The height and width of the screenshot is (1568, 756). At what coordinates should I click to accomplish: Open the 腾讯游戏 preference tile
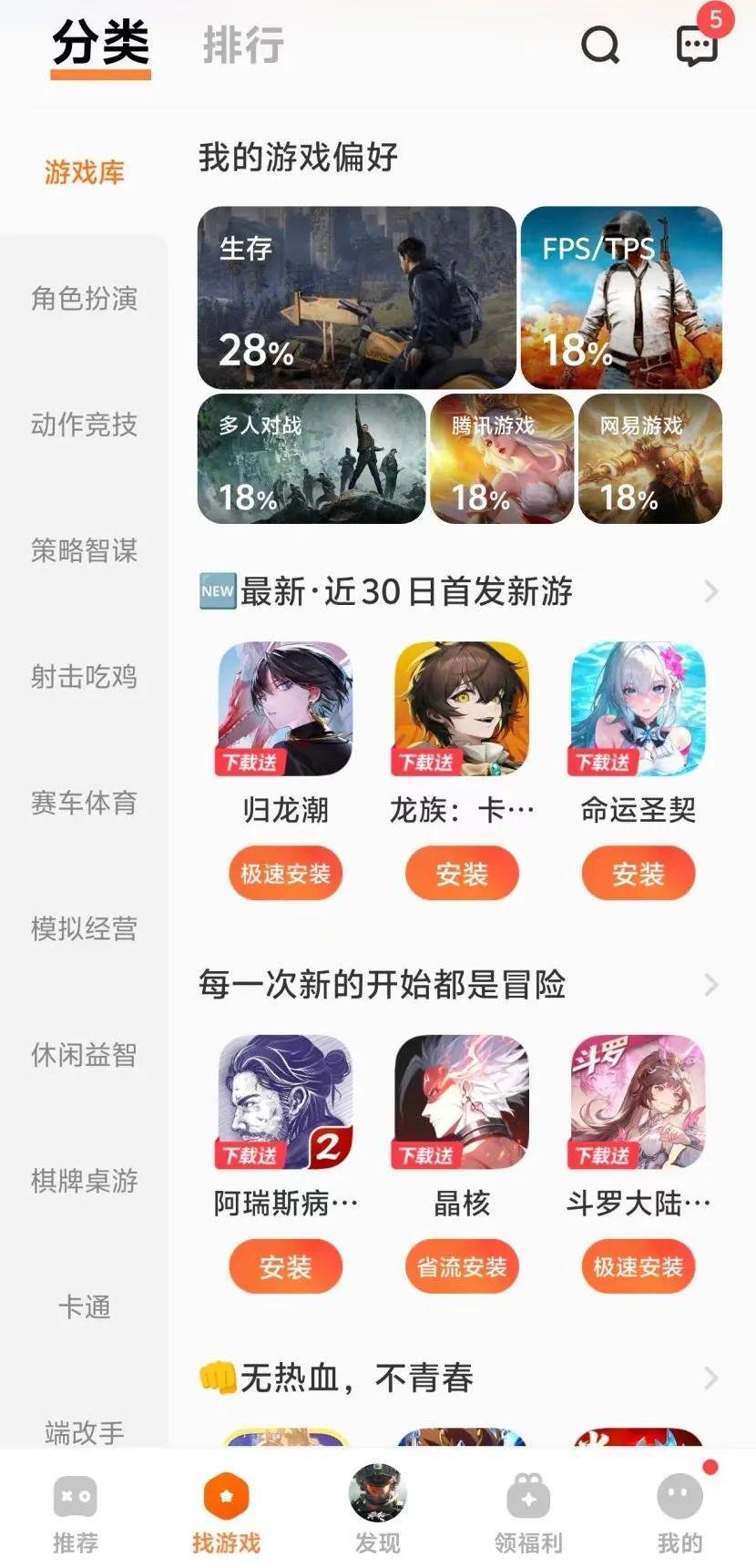coord(501,459)
